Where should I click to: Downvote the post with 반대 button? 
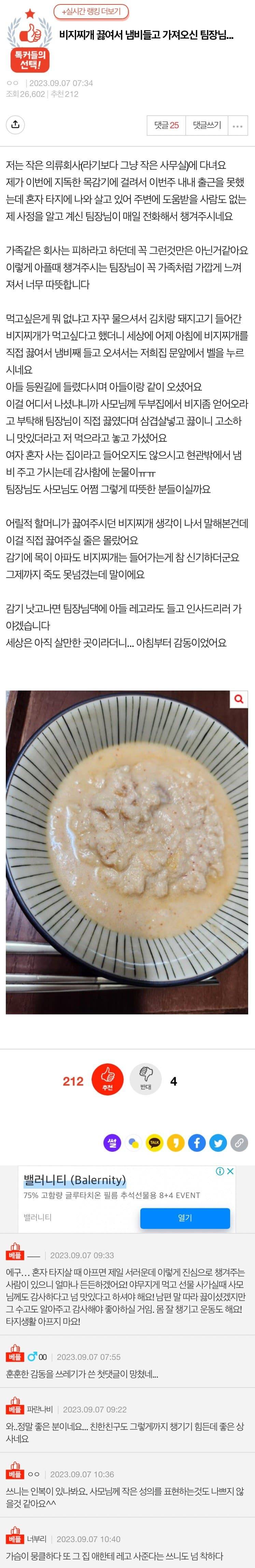point(145,1080)
